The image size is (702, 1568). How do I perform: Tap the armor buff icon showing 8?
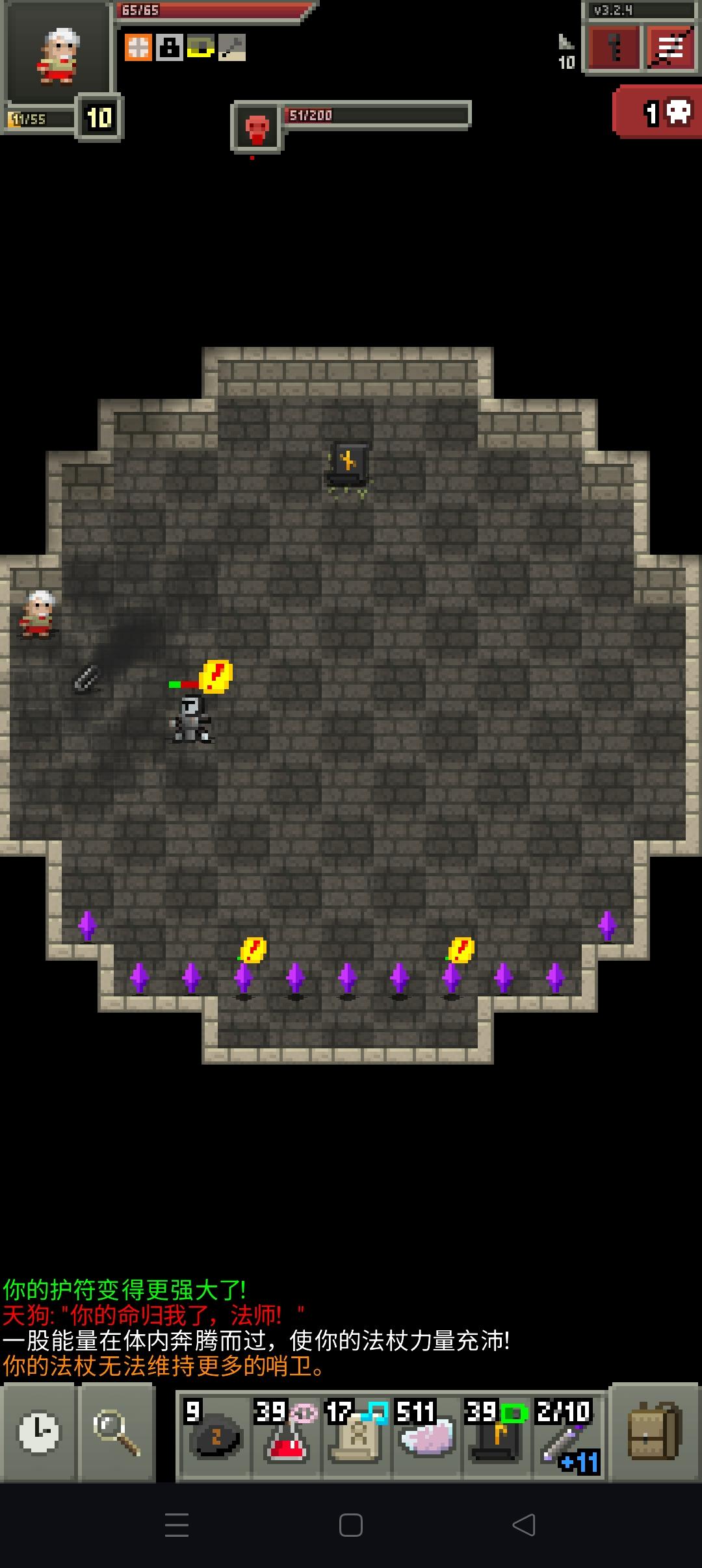(170, 45)
